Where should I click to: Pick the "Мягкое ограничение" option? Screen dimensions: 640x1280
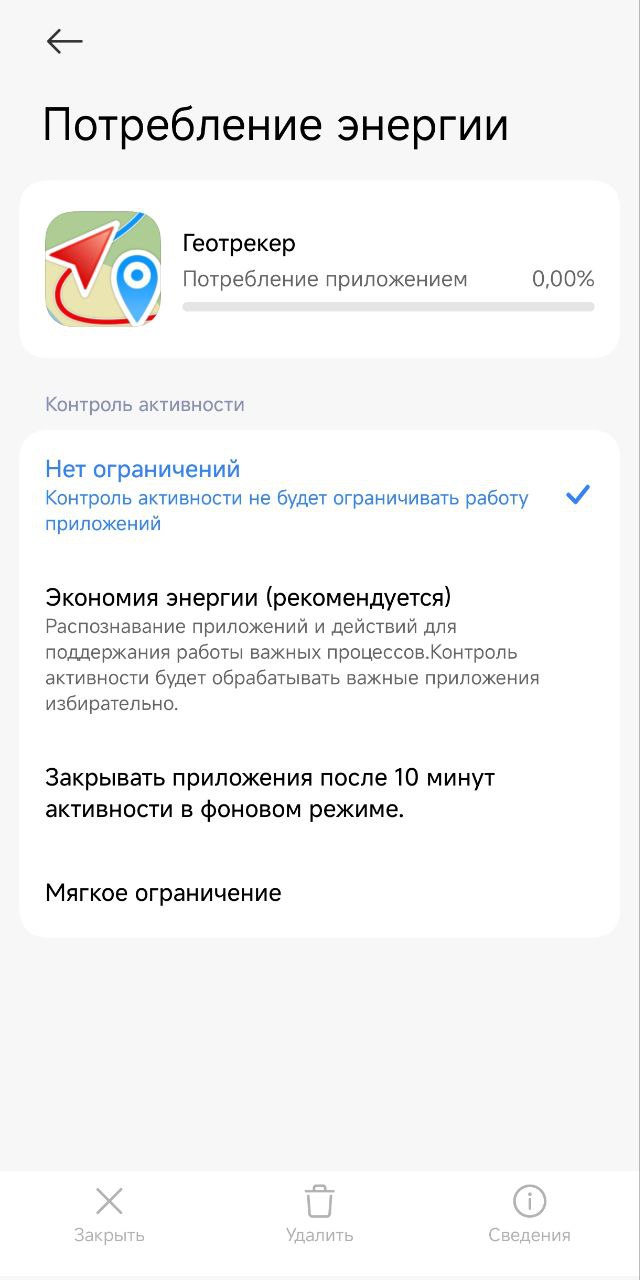pyautogui.click(x=300, y=893)
